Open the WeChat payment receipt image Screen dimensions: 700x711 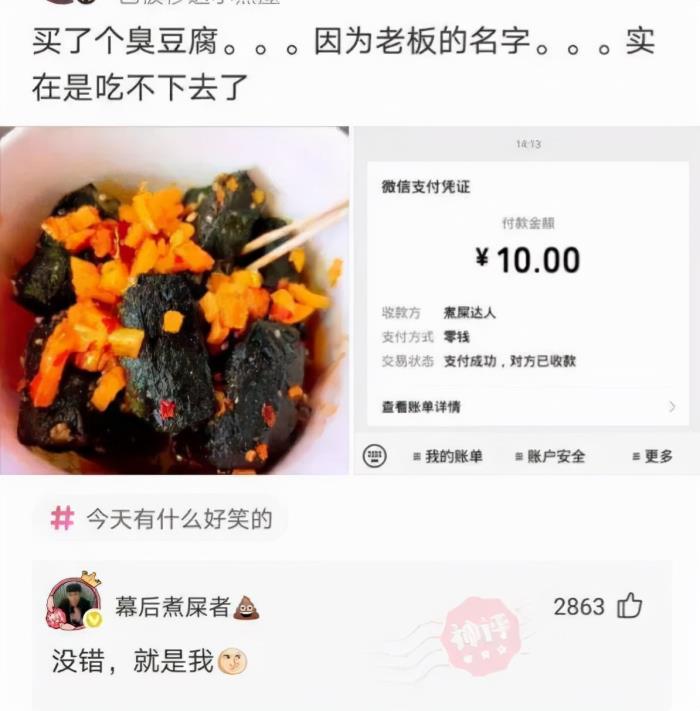(527, 300)
